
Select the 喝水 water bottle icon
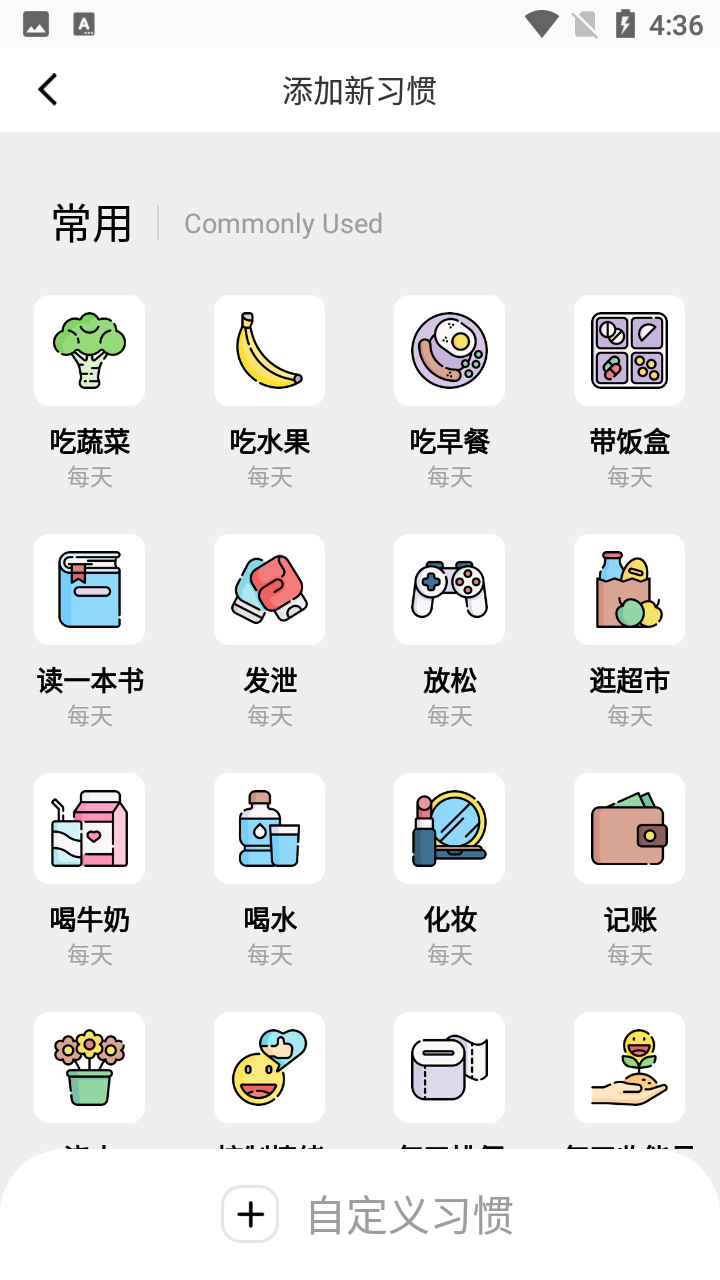269,828
